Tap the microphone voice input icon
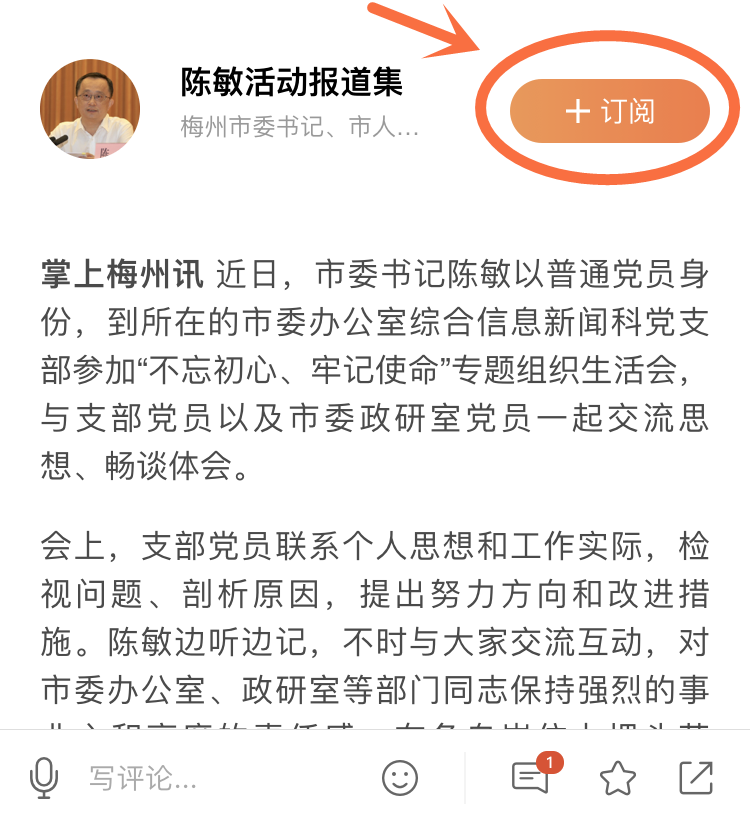Viewport: 750px width, 824px height. pos(43,777)
